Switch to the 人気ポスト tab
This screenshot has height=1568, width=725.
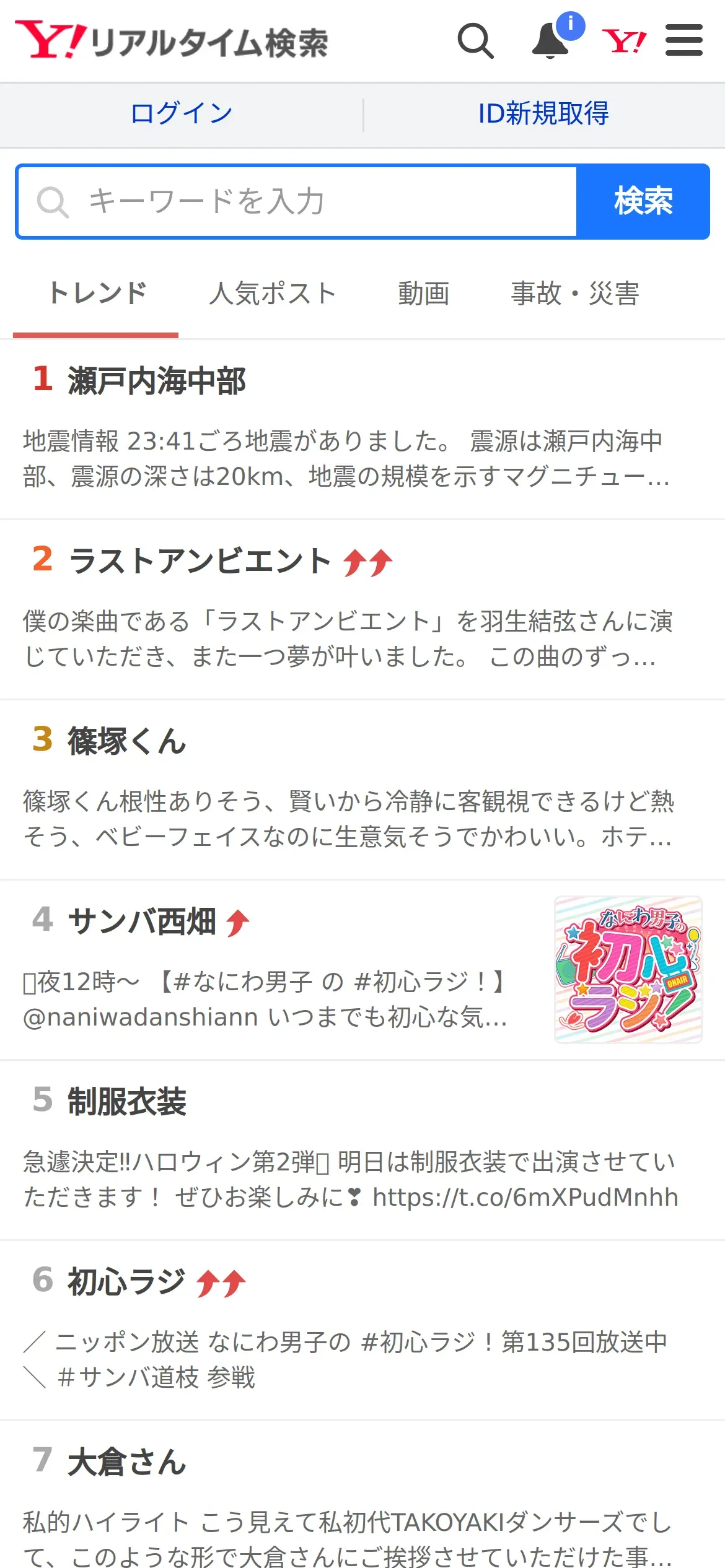(x=273, y=294)
